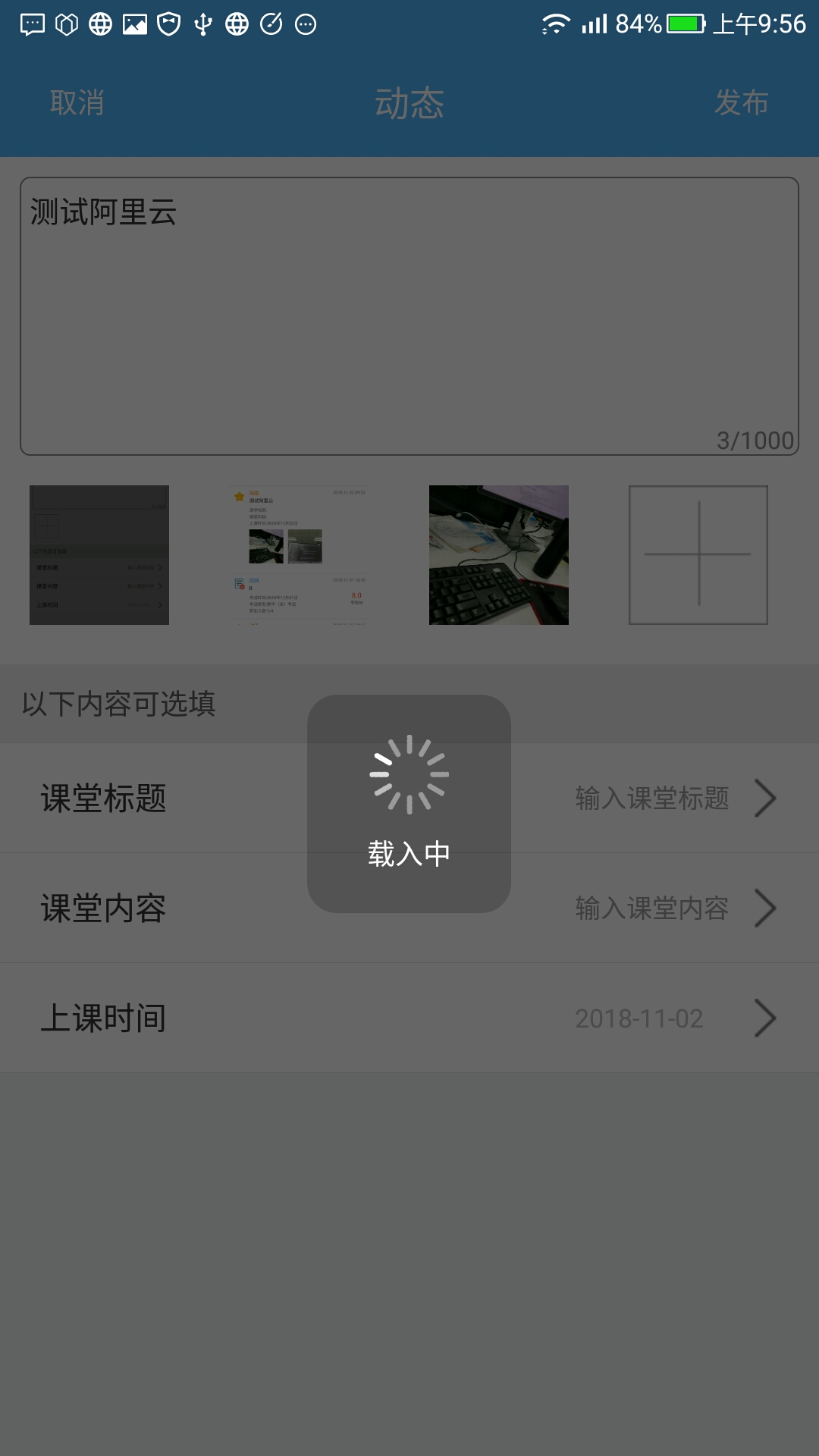Screen dimensions: 819x1456
Task: Tap the 动态 title in the header
Action: click(409, 103)
